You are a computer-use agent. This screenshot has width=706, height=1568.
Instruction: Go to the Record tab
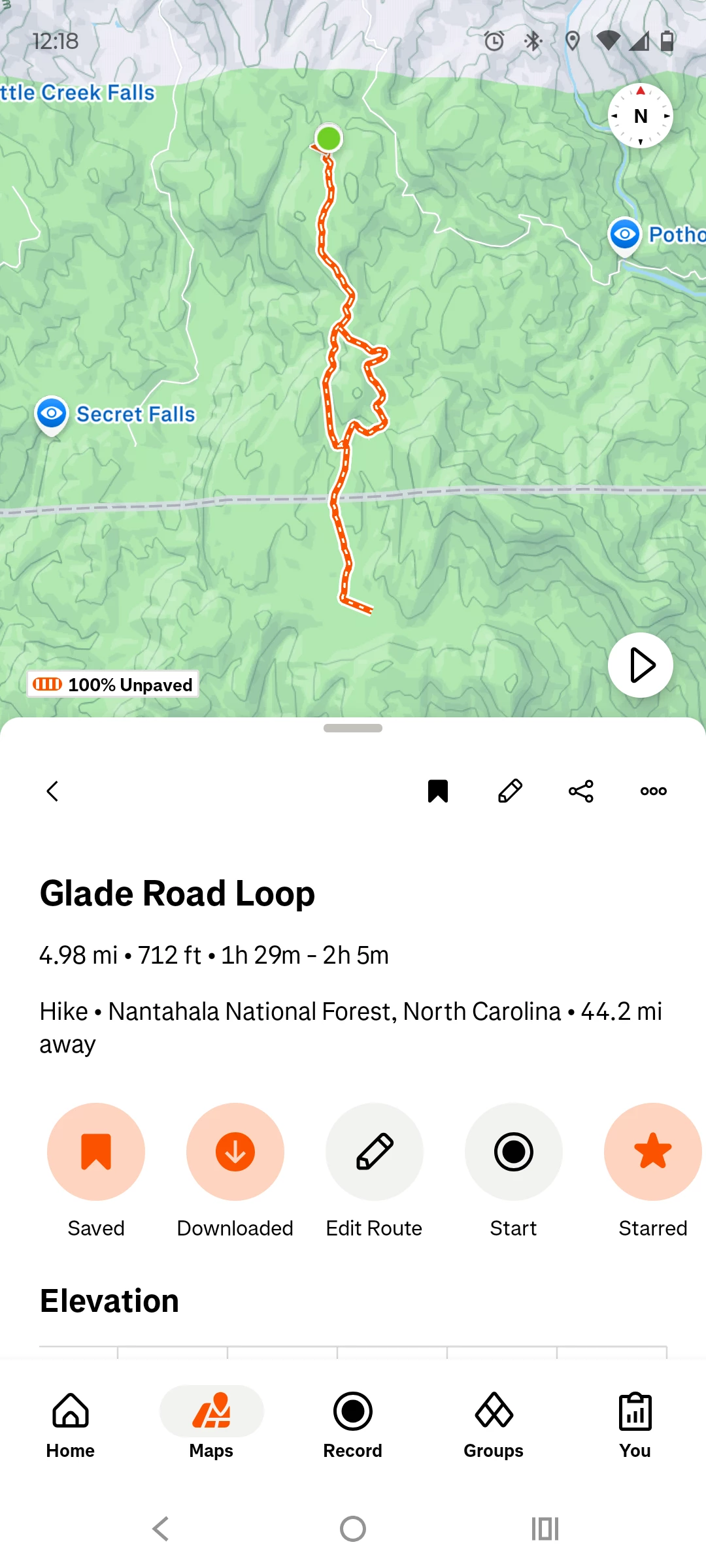pyautogui.click(x=353, y=1423)
